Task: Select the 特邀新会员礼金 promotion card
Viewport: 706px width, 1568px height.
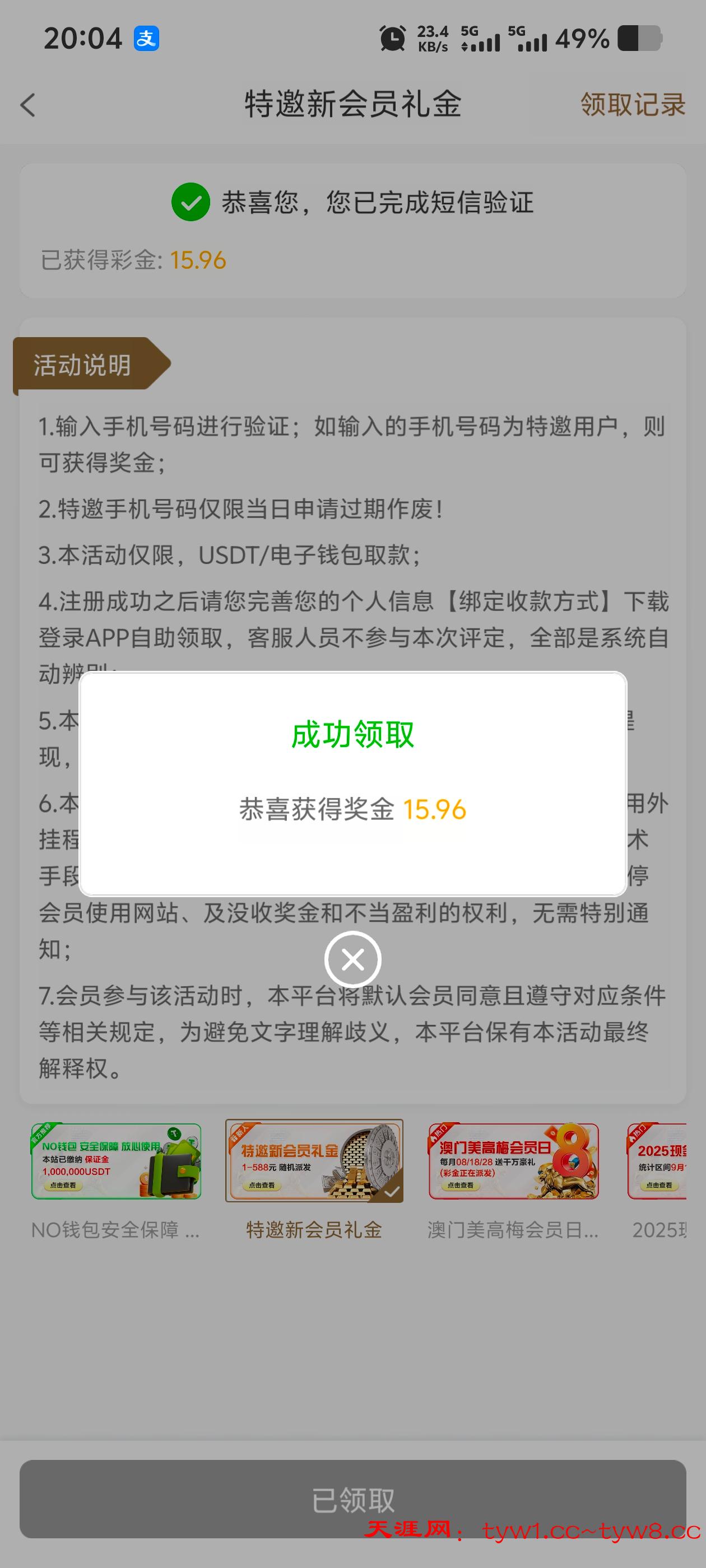Action: [x=314, y=1161]
